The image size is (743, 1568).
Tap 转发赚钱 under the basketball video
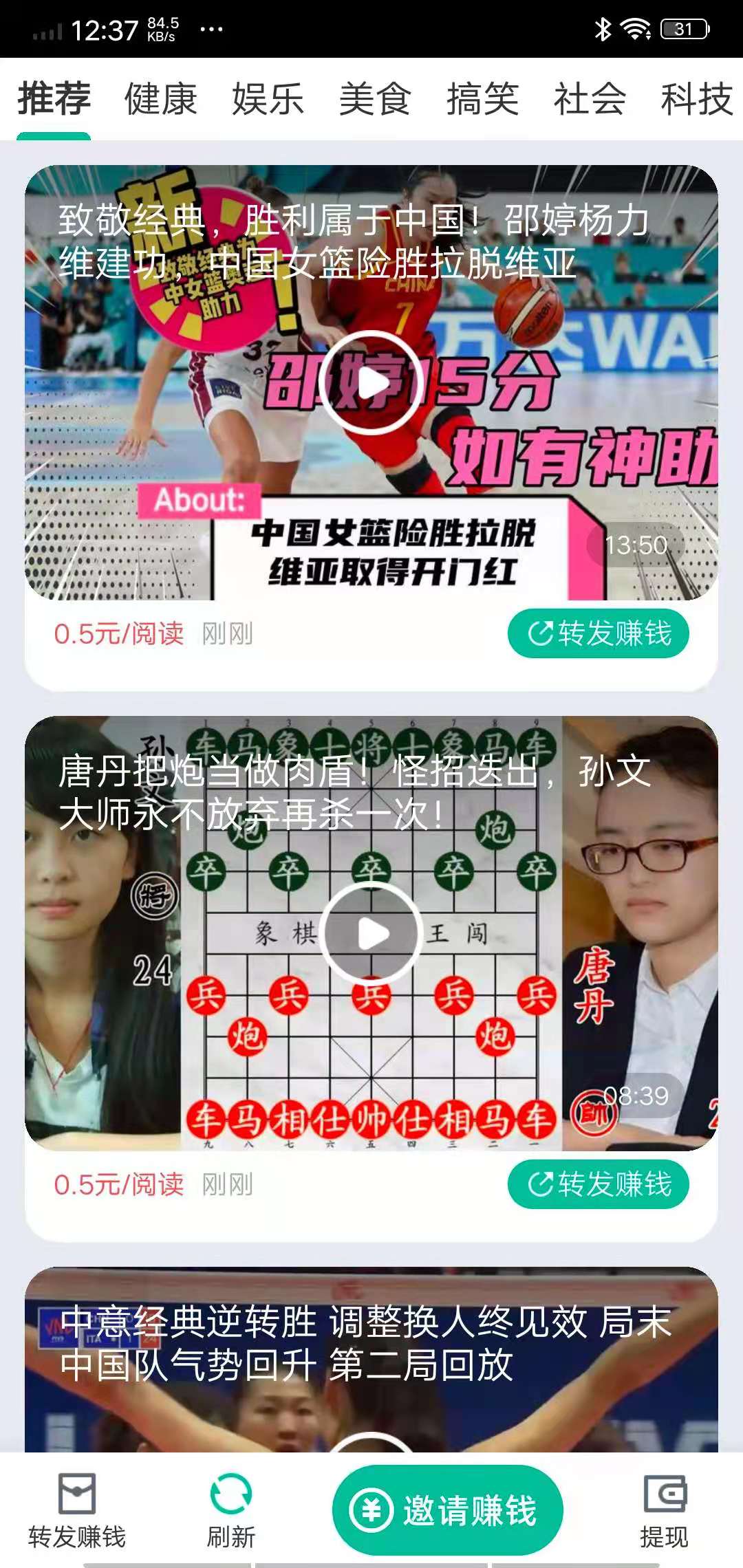599,633
